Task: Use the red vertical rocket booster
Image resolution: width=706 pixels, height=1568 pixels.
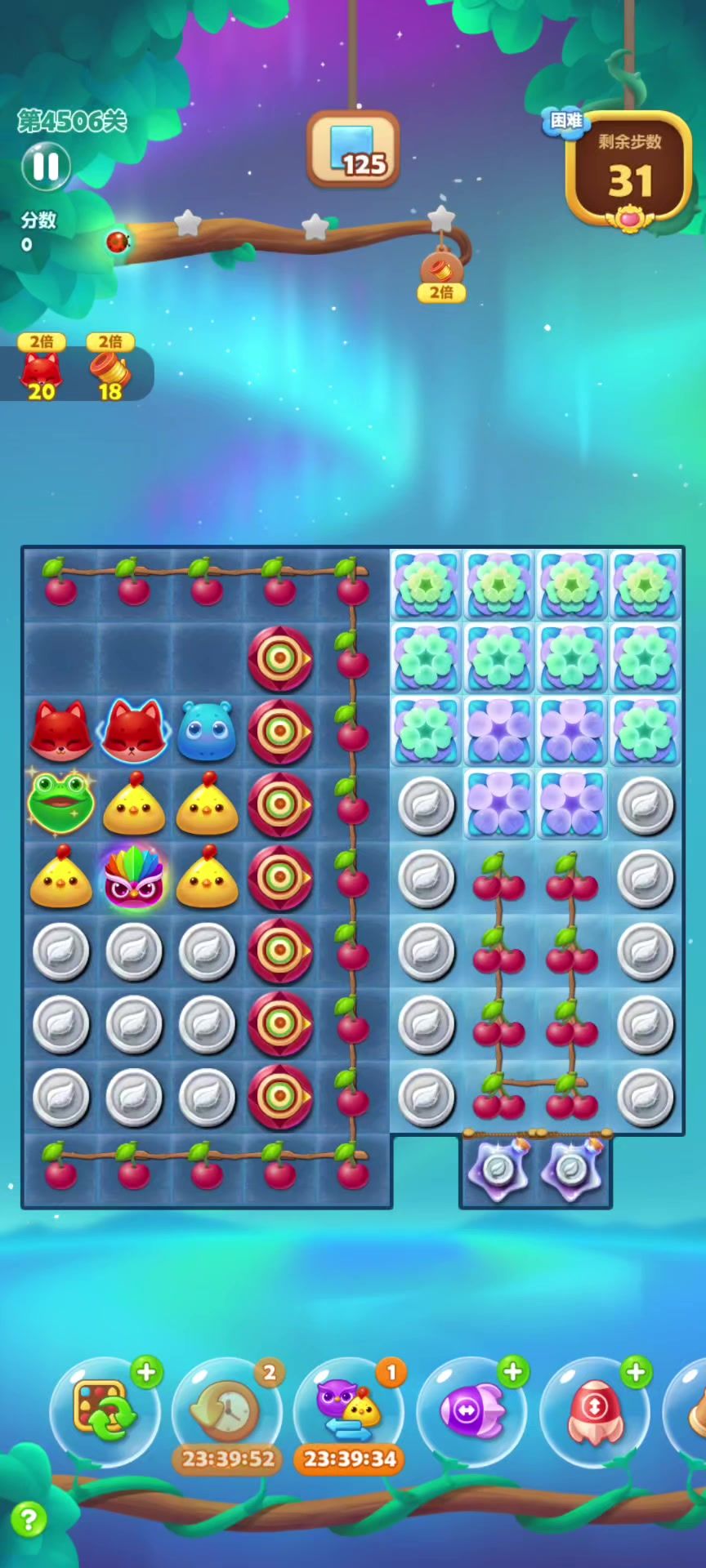Action: 594,1411
